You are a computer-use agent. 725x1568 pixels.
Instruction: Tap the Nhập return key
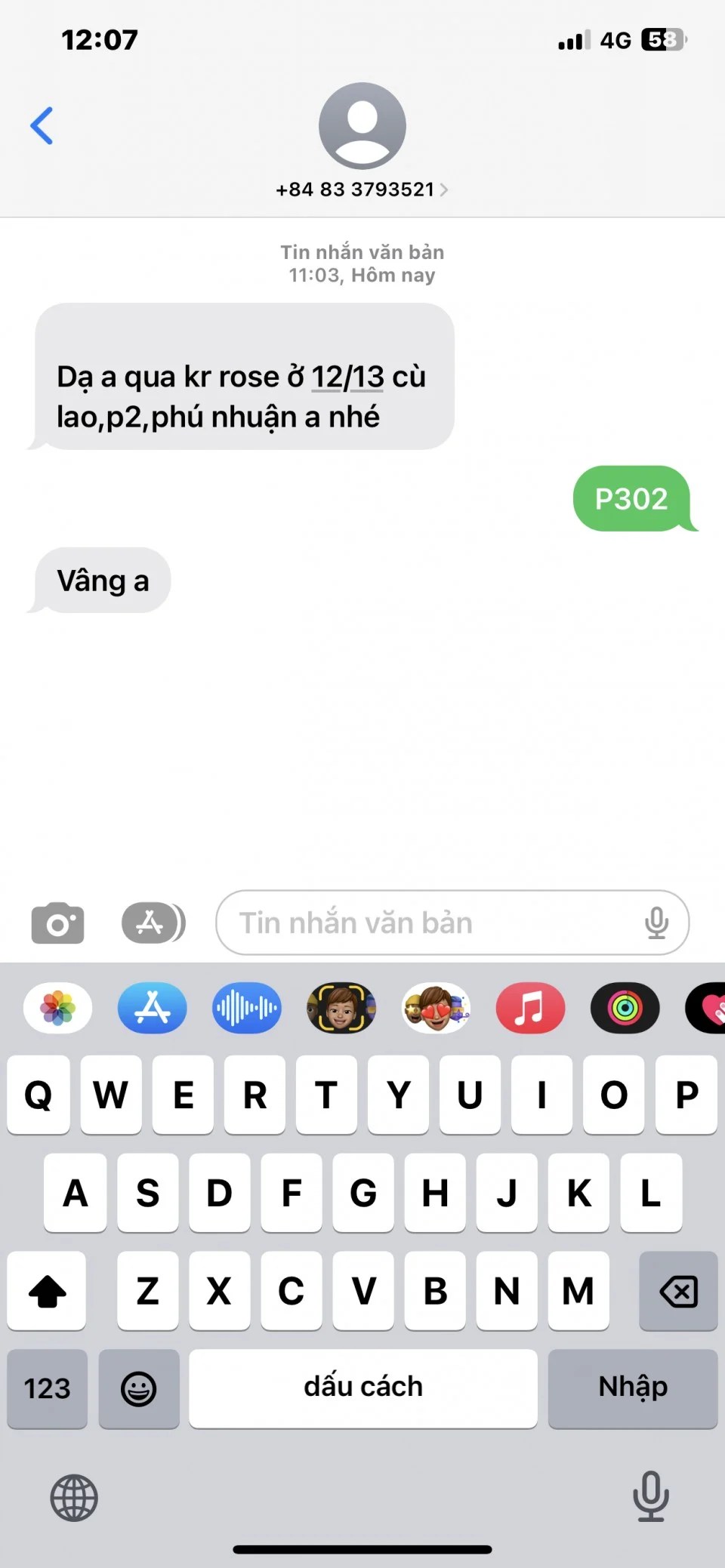632,1388
